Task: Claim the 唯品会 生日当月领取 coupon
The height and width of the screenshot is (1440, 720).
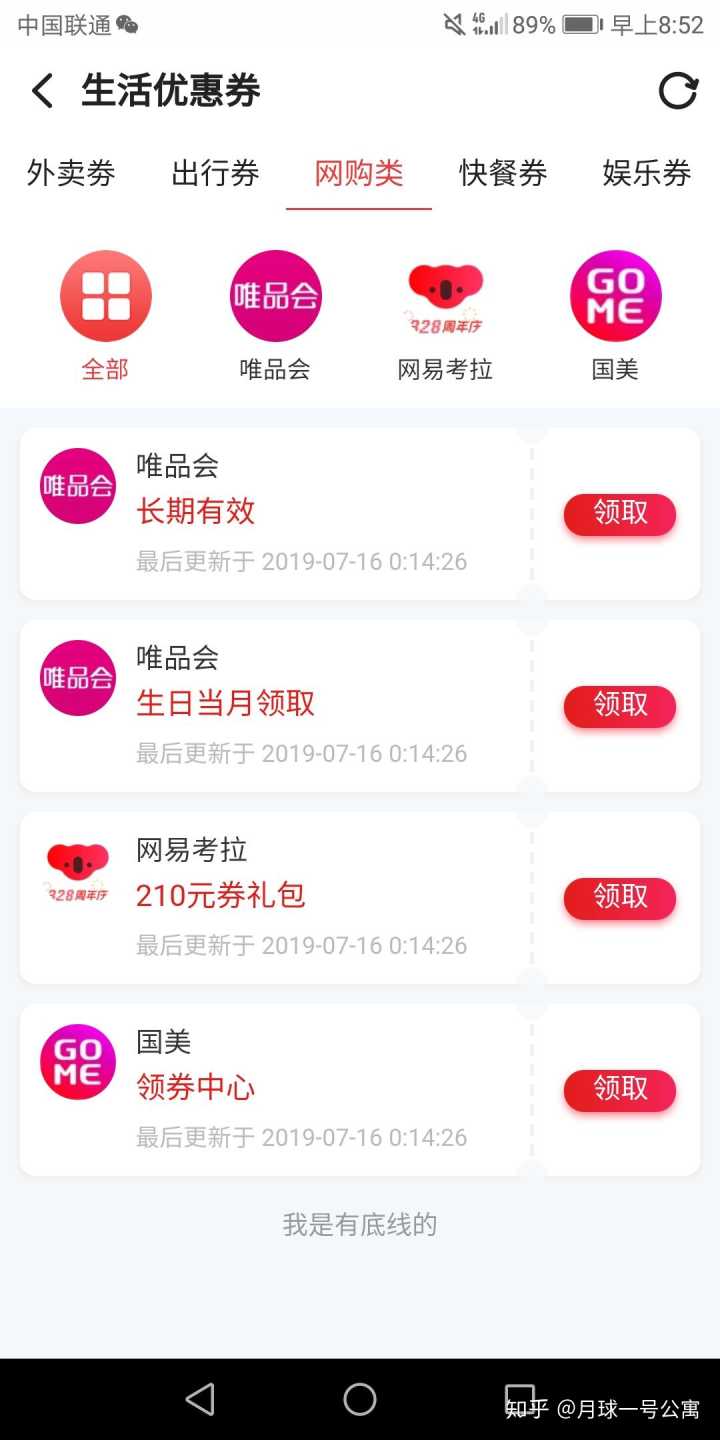Action: pos(620,706)
